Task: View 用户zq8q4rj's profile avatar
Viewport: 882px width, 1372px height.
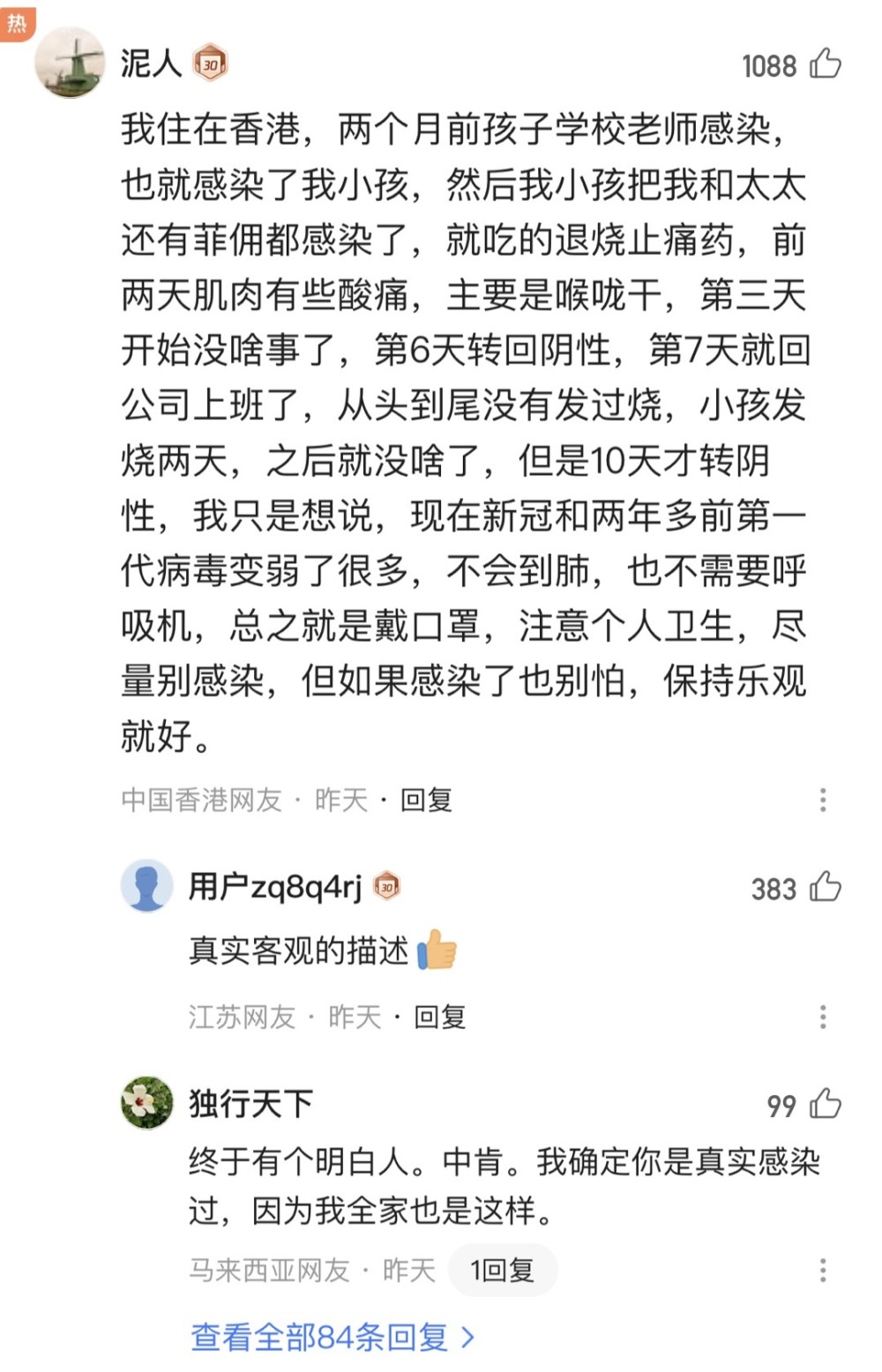Action: pyautogui.click(x=146, y=885)
